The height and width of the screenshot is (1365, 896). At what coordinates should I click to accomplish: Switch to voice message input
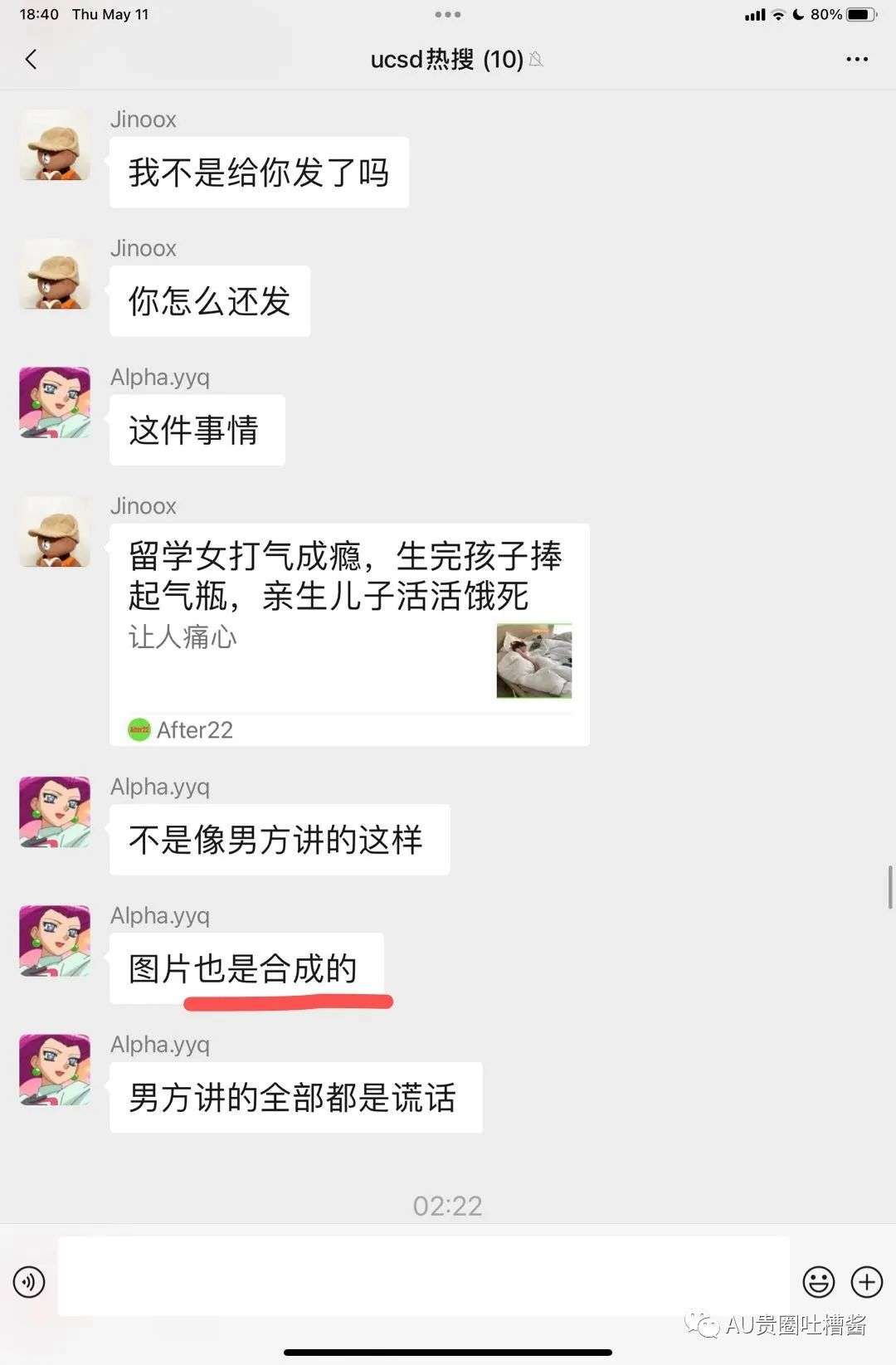tap(29, 1282)
